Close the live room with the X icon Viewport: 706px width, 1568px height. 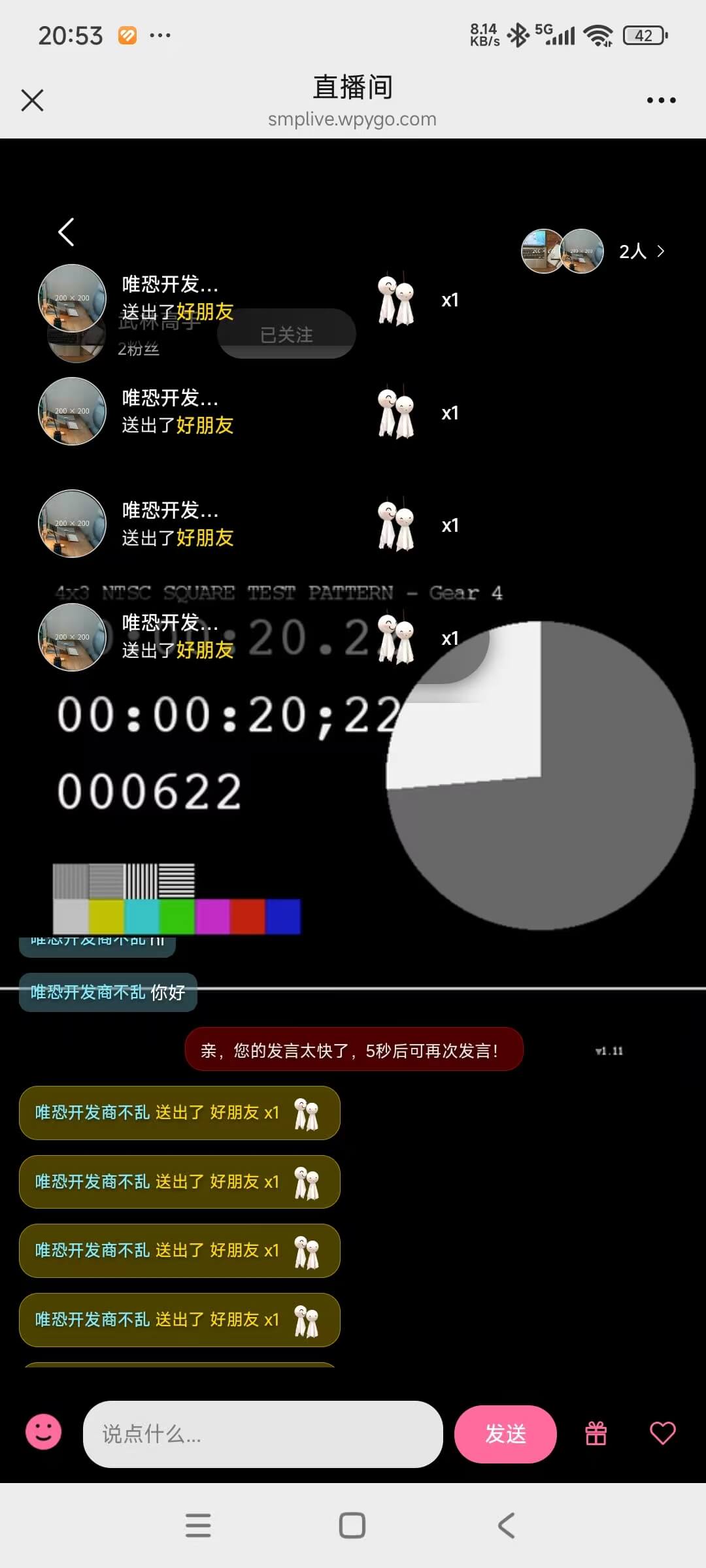coord(32,100)
